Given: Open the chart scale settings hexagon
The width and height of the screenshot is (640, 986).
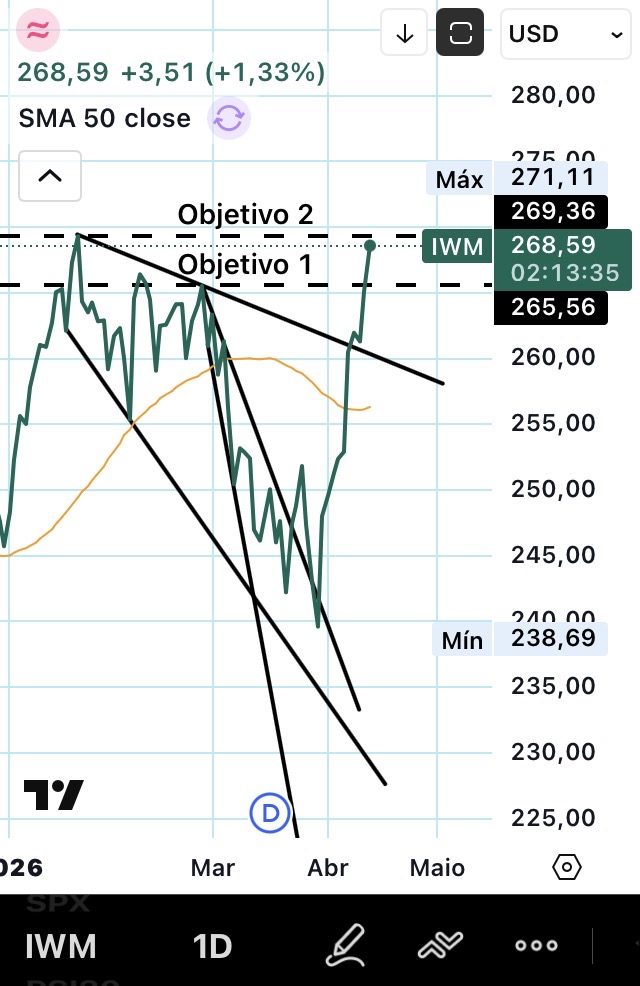Looking at the screenshot, I should click(566, 867).
